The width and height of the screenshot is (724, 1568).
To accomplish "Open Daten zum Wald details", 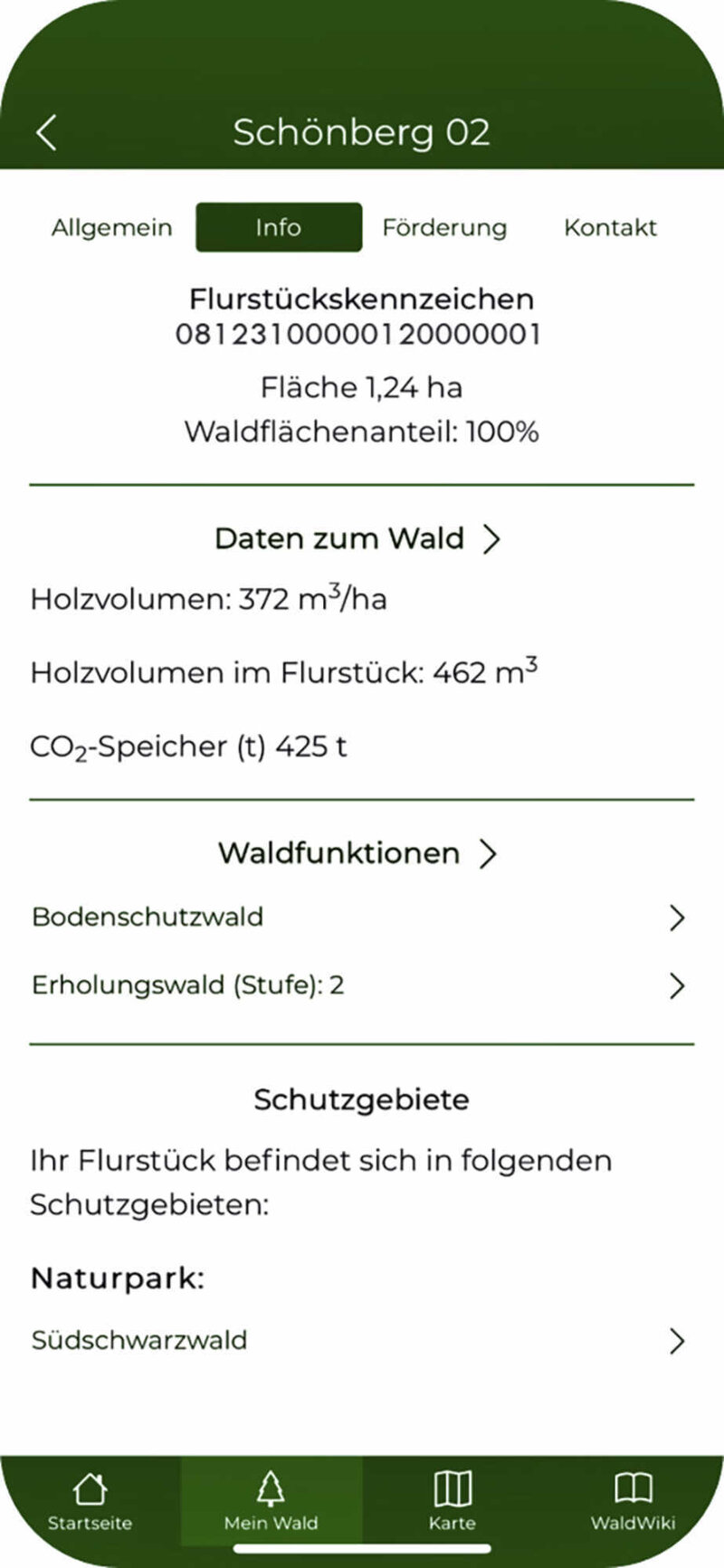I will 357,538.
